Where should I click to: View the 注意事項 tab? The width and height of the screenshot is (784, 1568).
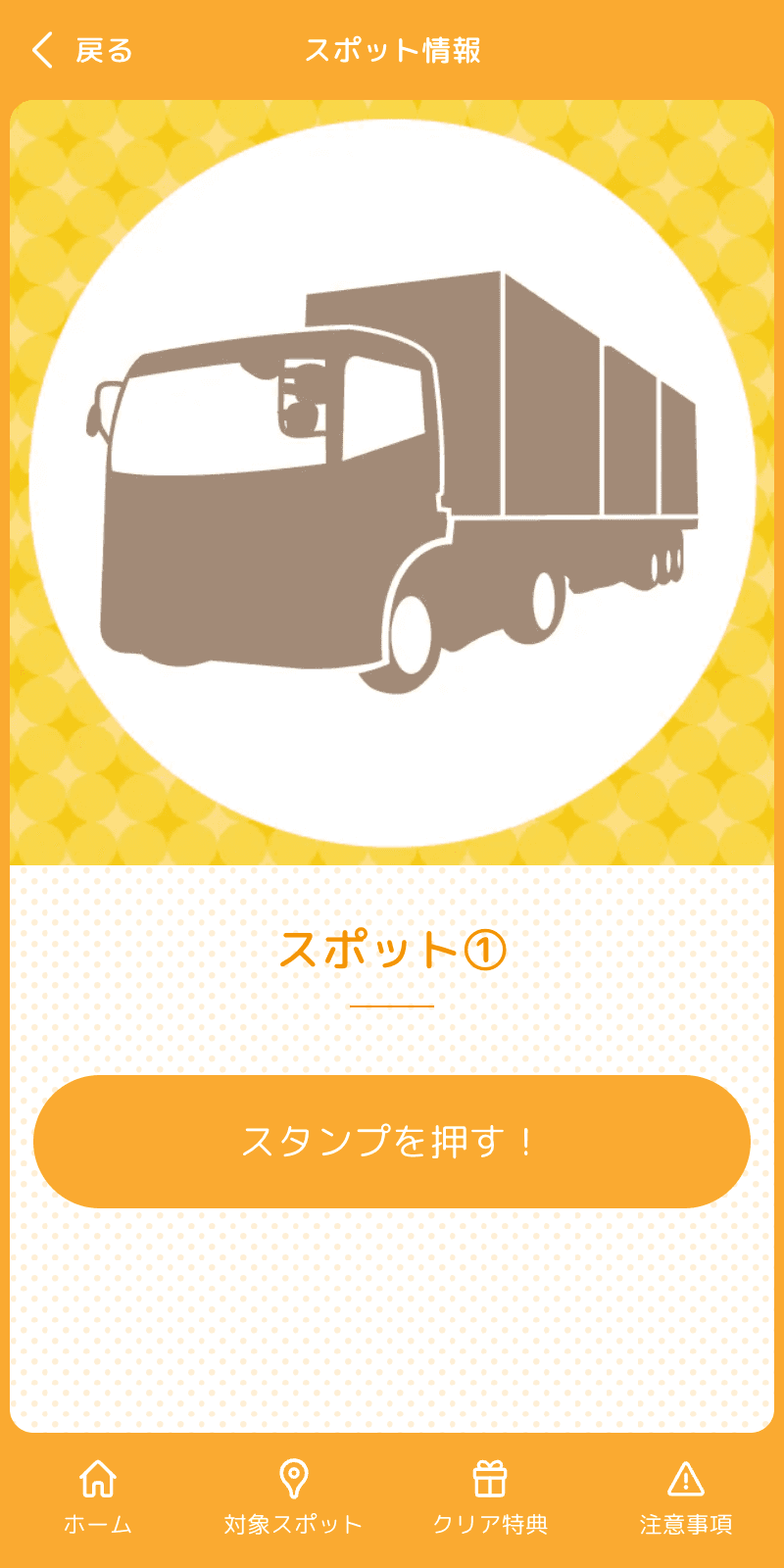[x=686, y=1496]
